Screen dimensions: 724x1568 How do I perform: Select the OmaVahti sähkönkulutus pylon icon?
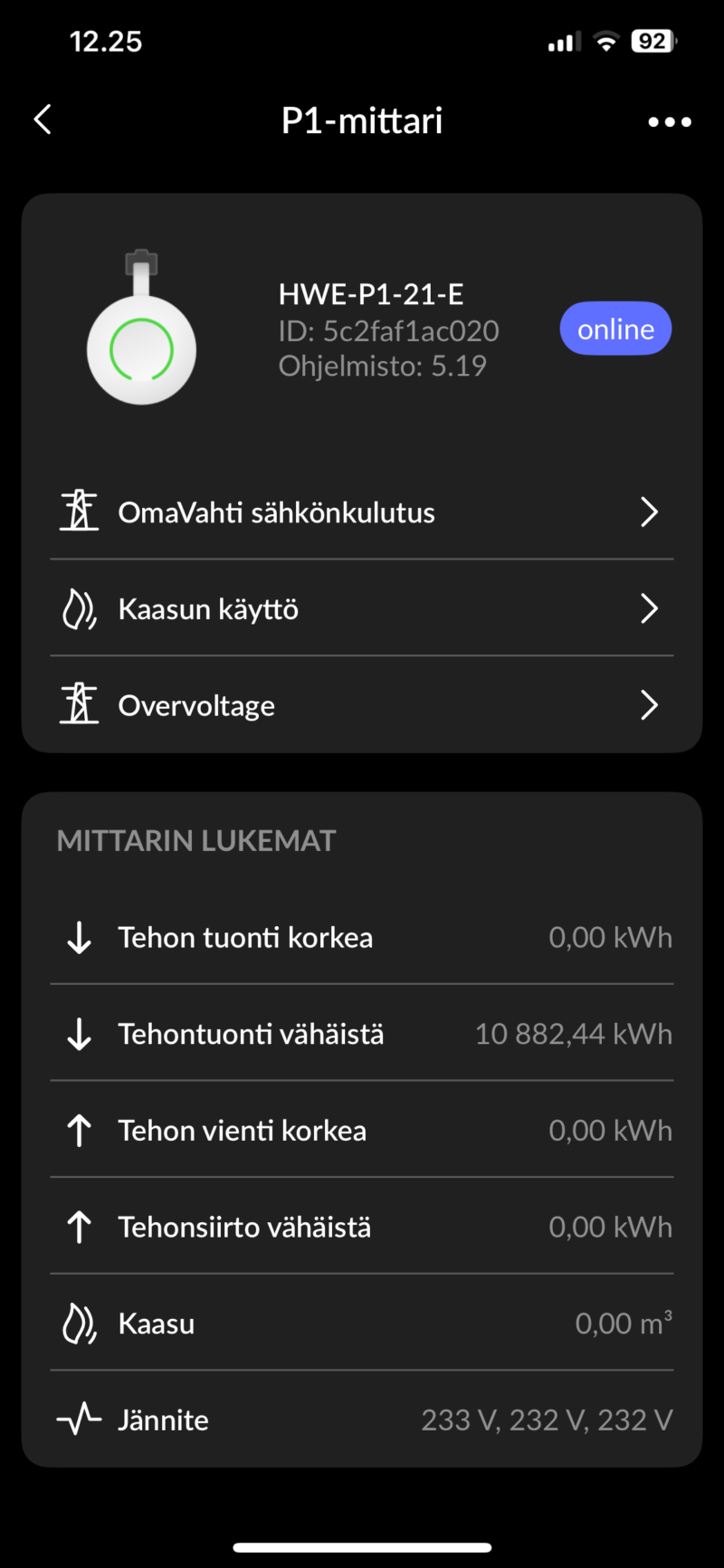(79, 511)
